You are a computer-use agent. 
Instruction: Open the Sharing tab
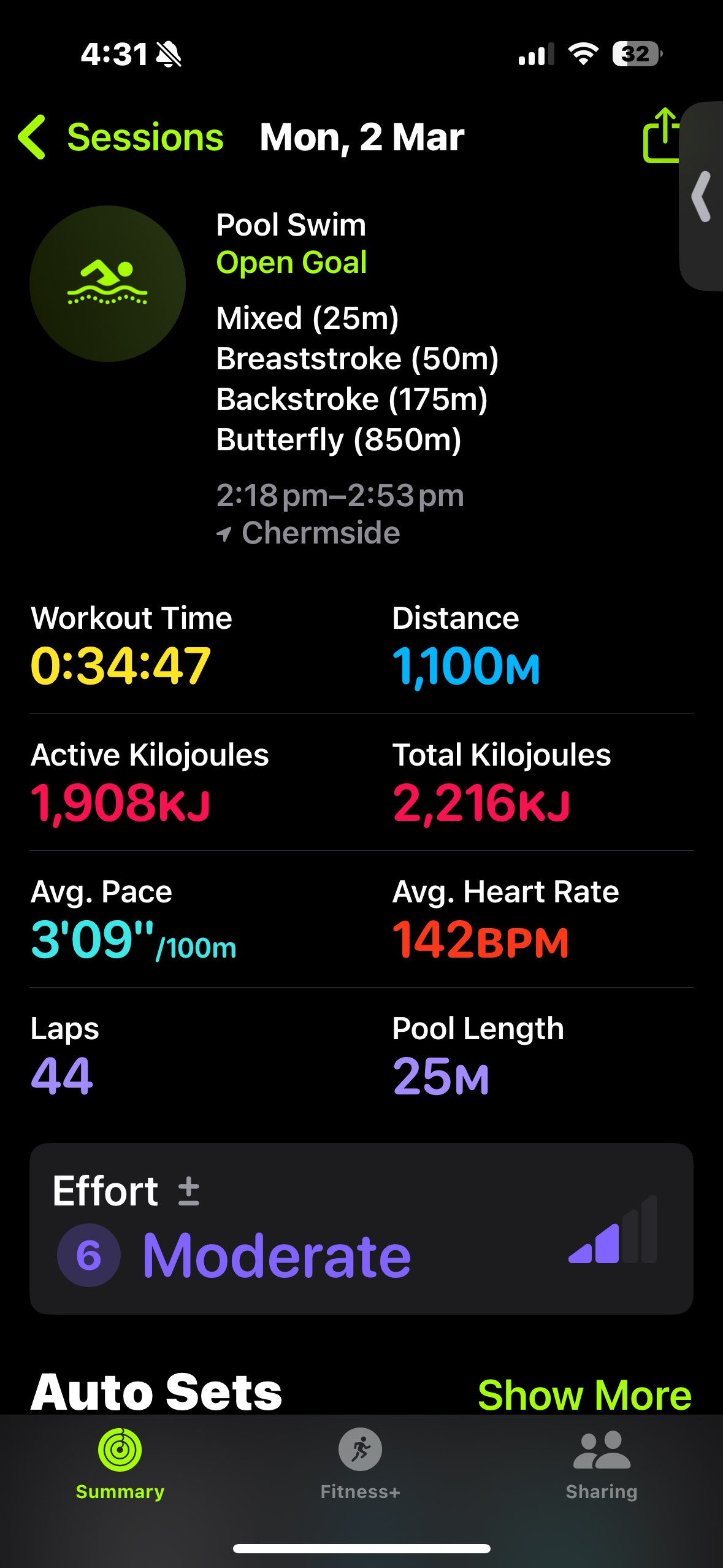601,1464
